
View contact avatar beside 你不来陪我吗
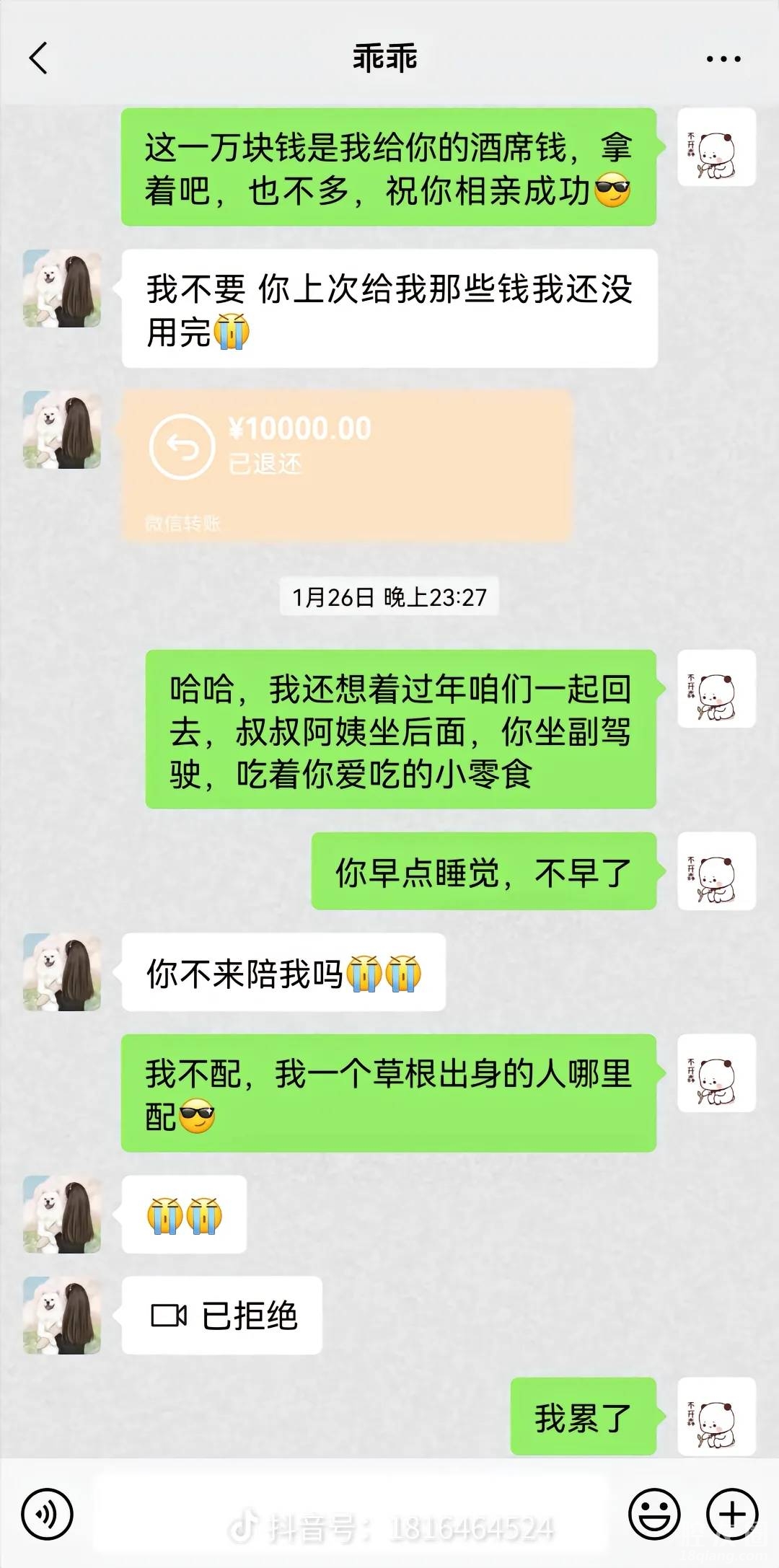pyautogui.click(x=62, y=972)
